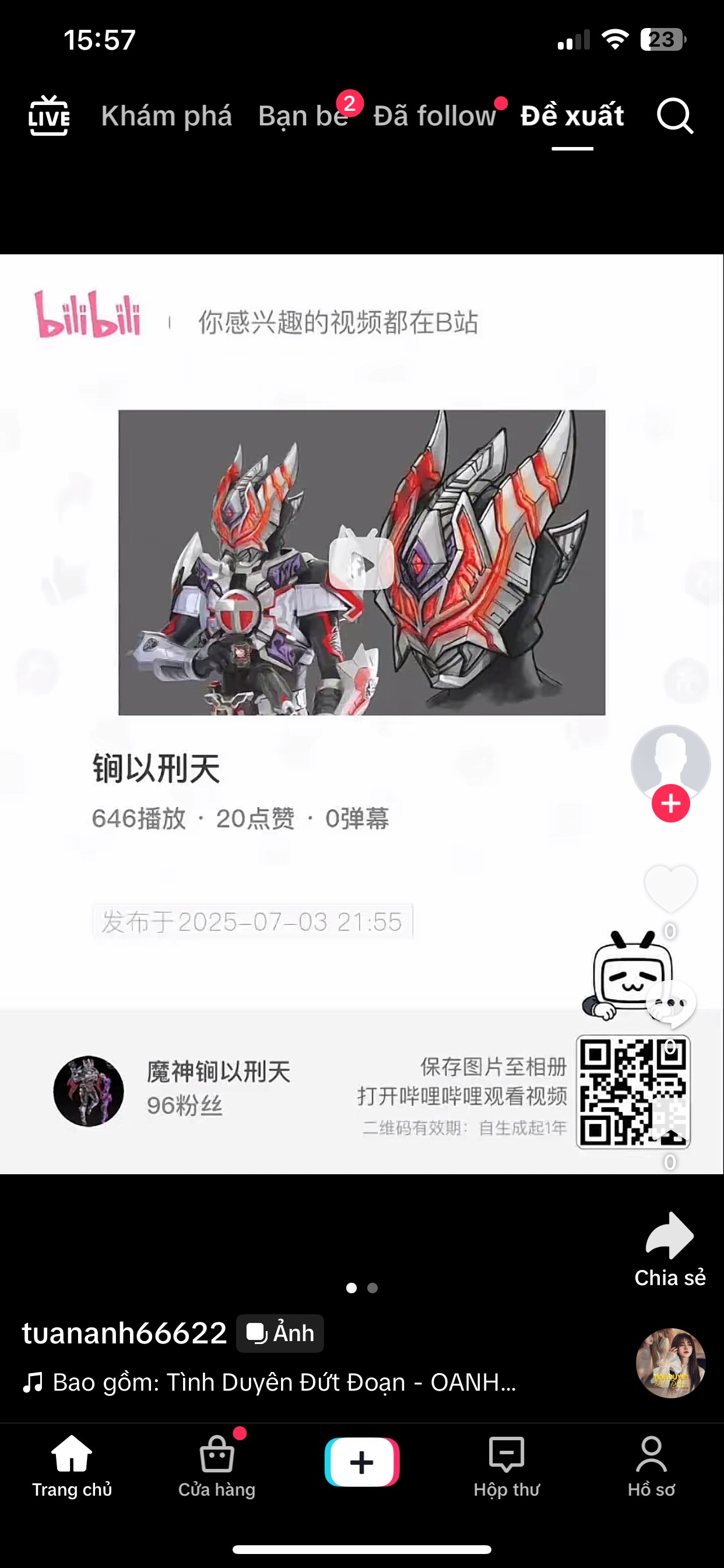Follow the creator with the plus button

670,803
